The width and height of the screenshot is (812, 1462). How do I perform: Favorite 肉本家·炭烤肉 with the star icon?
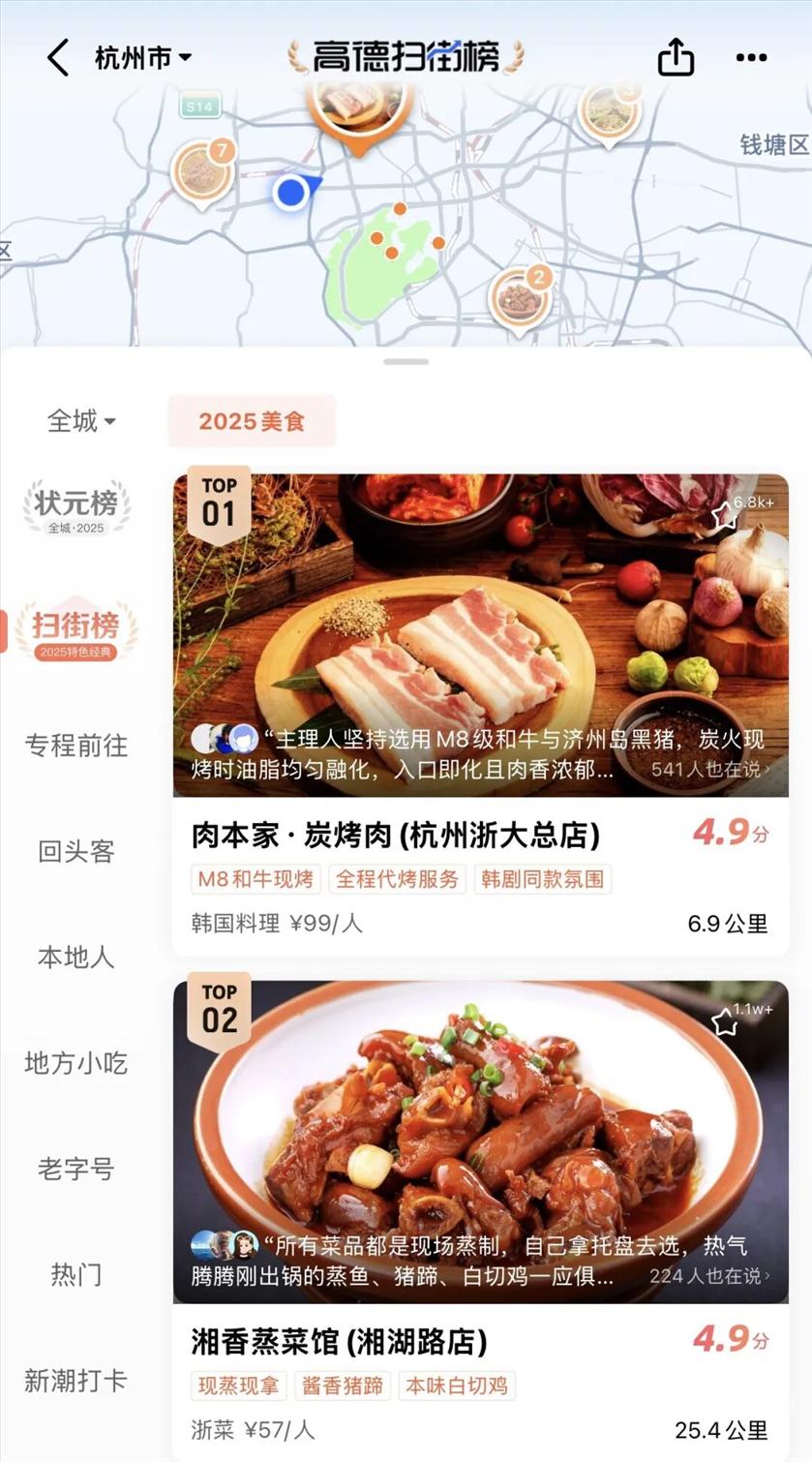tap(725, 515)
